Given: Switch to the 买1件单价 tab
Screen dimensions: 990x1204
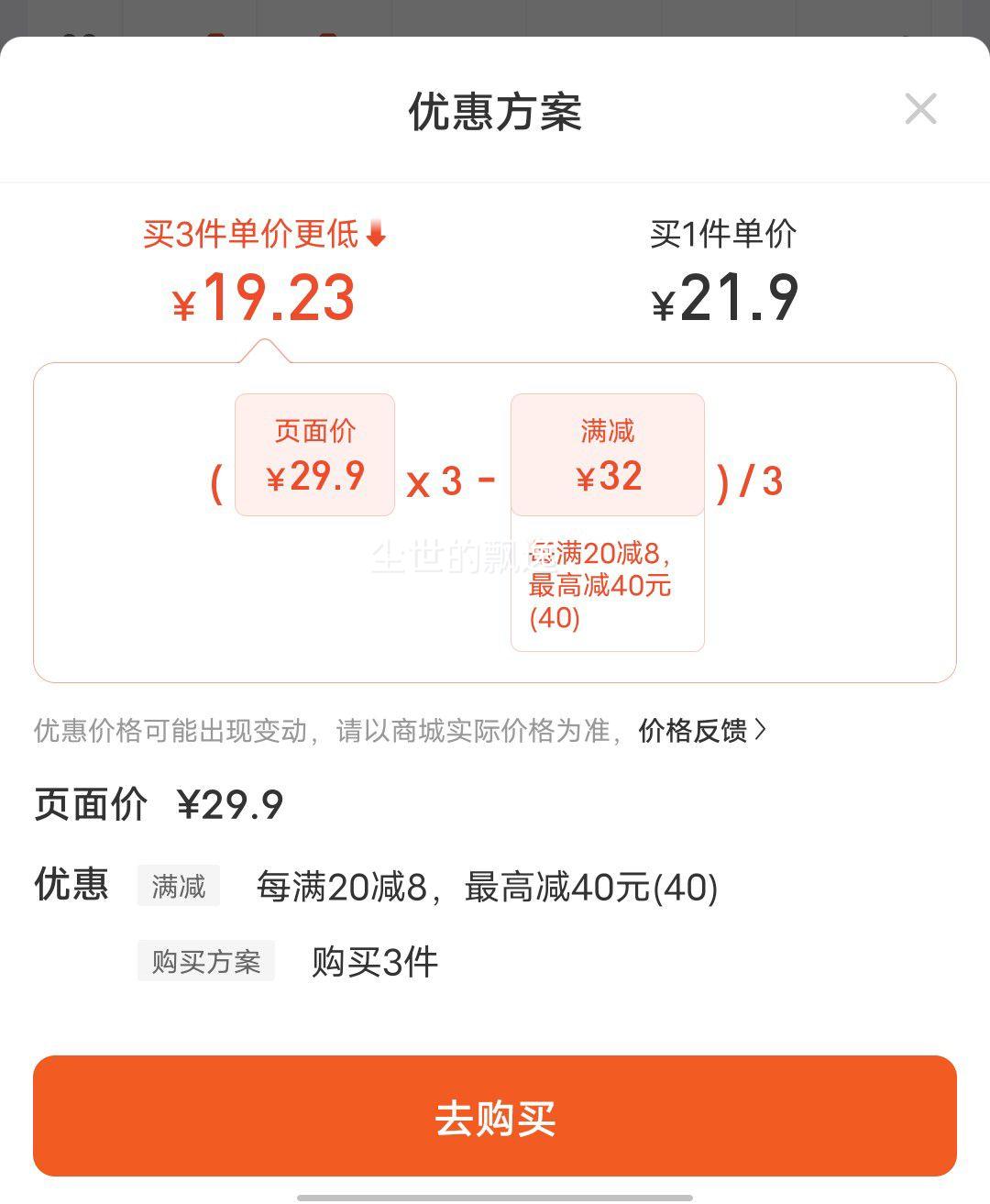Looking at the screenshot, I should [723, 266].
